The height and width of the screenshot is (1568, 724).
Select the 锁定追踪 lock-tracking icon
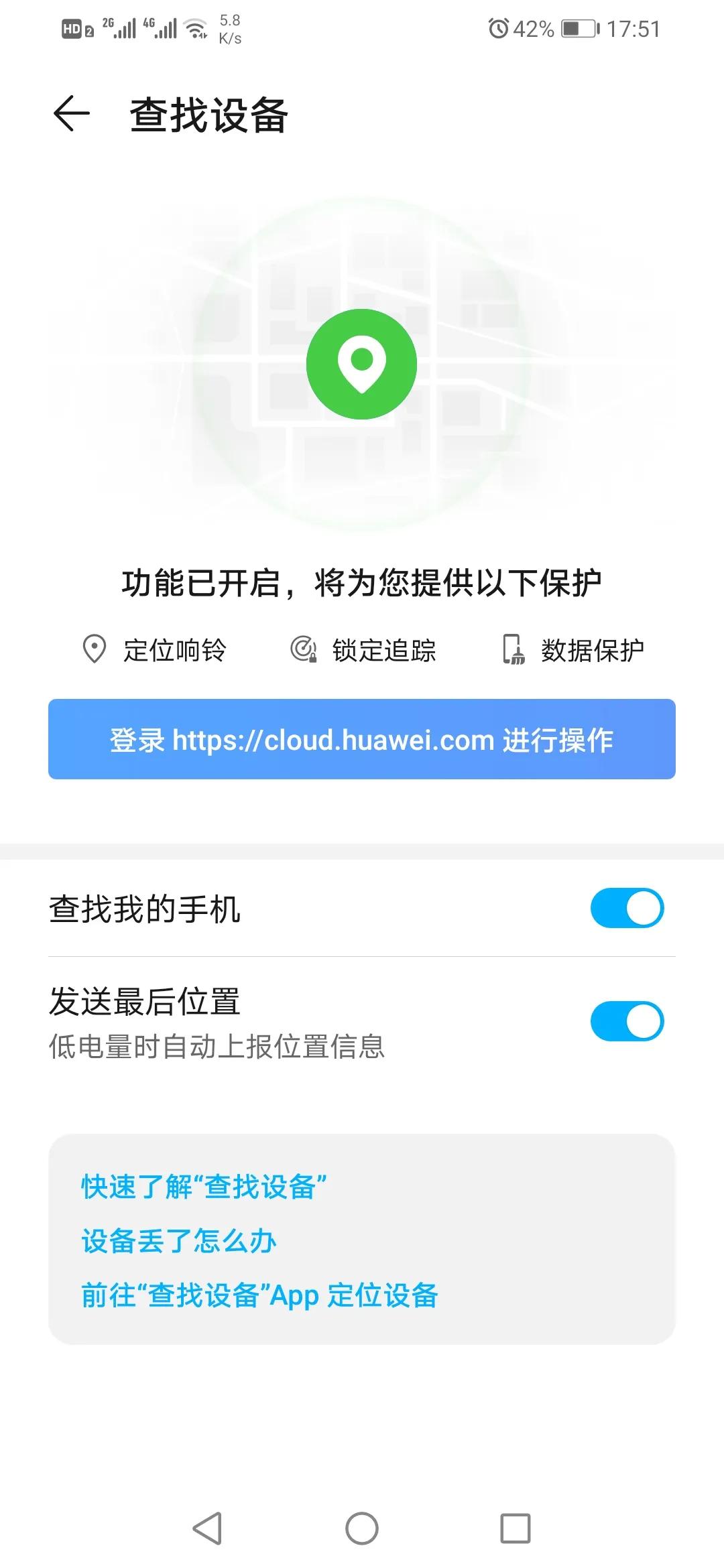pyautogui.click(x=305, y=649)
